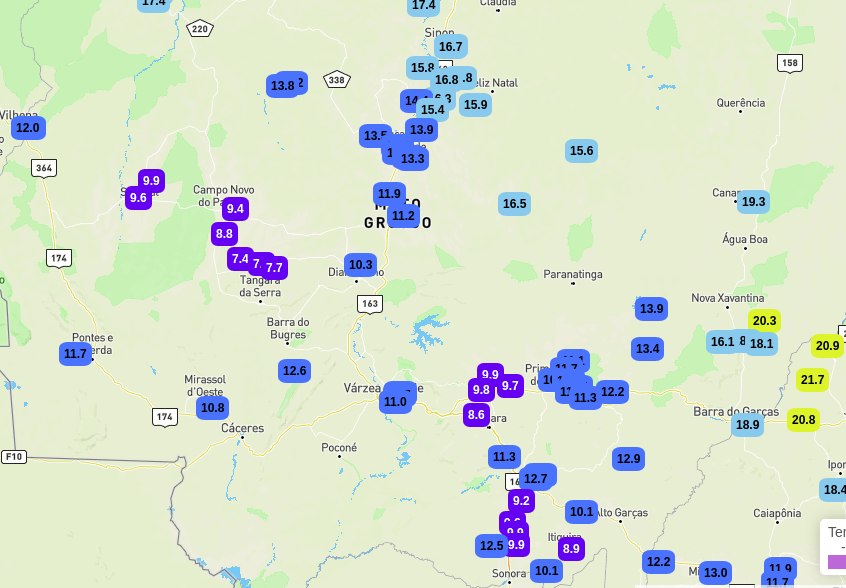This screenshot has height=588, width=846.
Task: Tap the 15.9 marker near Feliz Natal
Action: click(x=476, y=104)
